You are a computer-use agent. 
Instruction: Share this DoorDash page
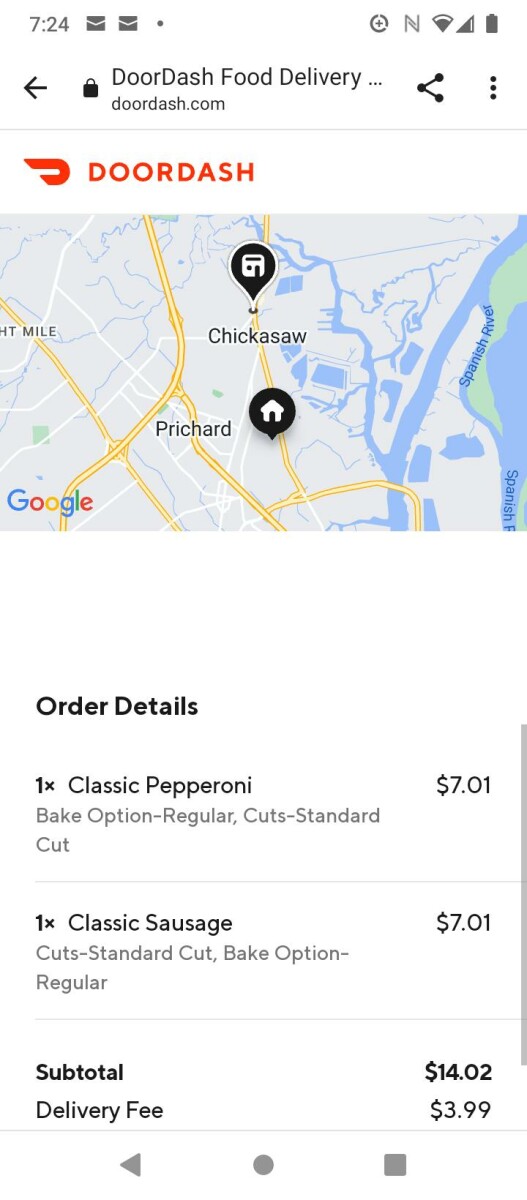pos(430,88)
